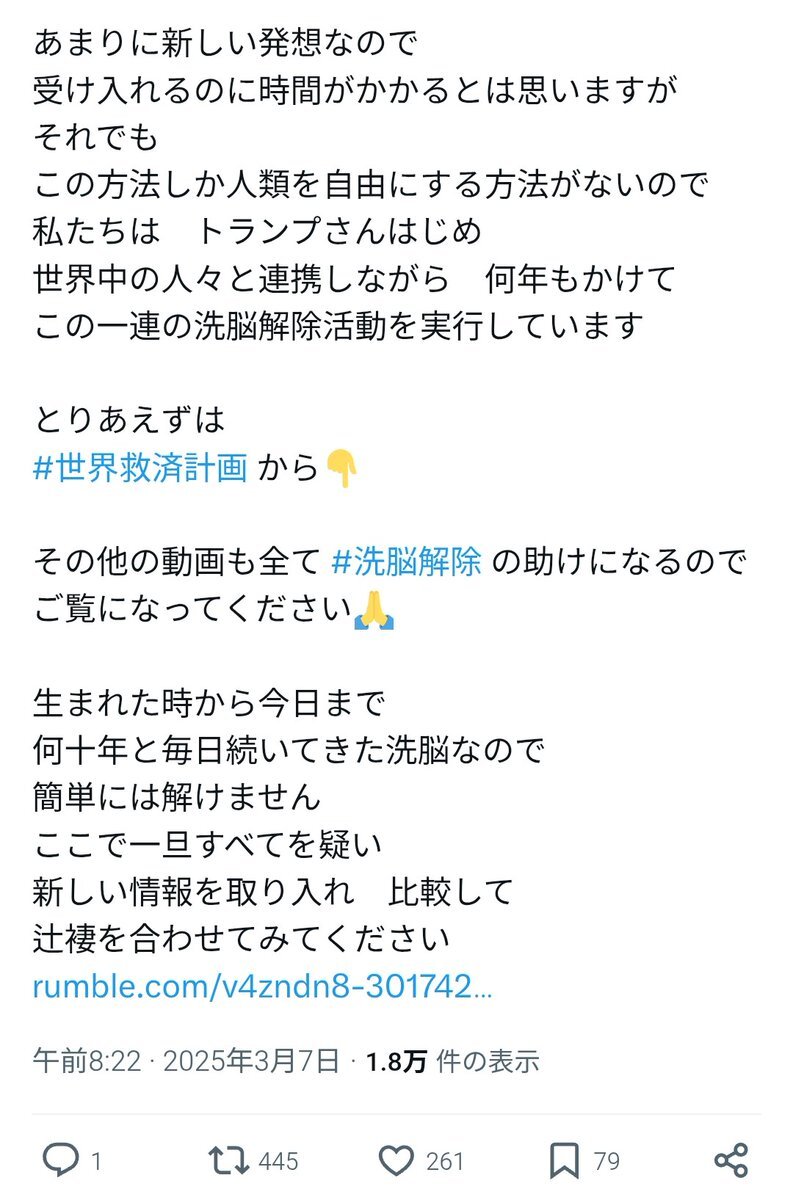Image resolution: width=793 pixels, height=1200 pixels.
Task: Open the #世界救済計画 hashtag
Action: 140,467
